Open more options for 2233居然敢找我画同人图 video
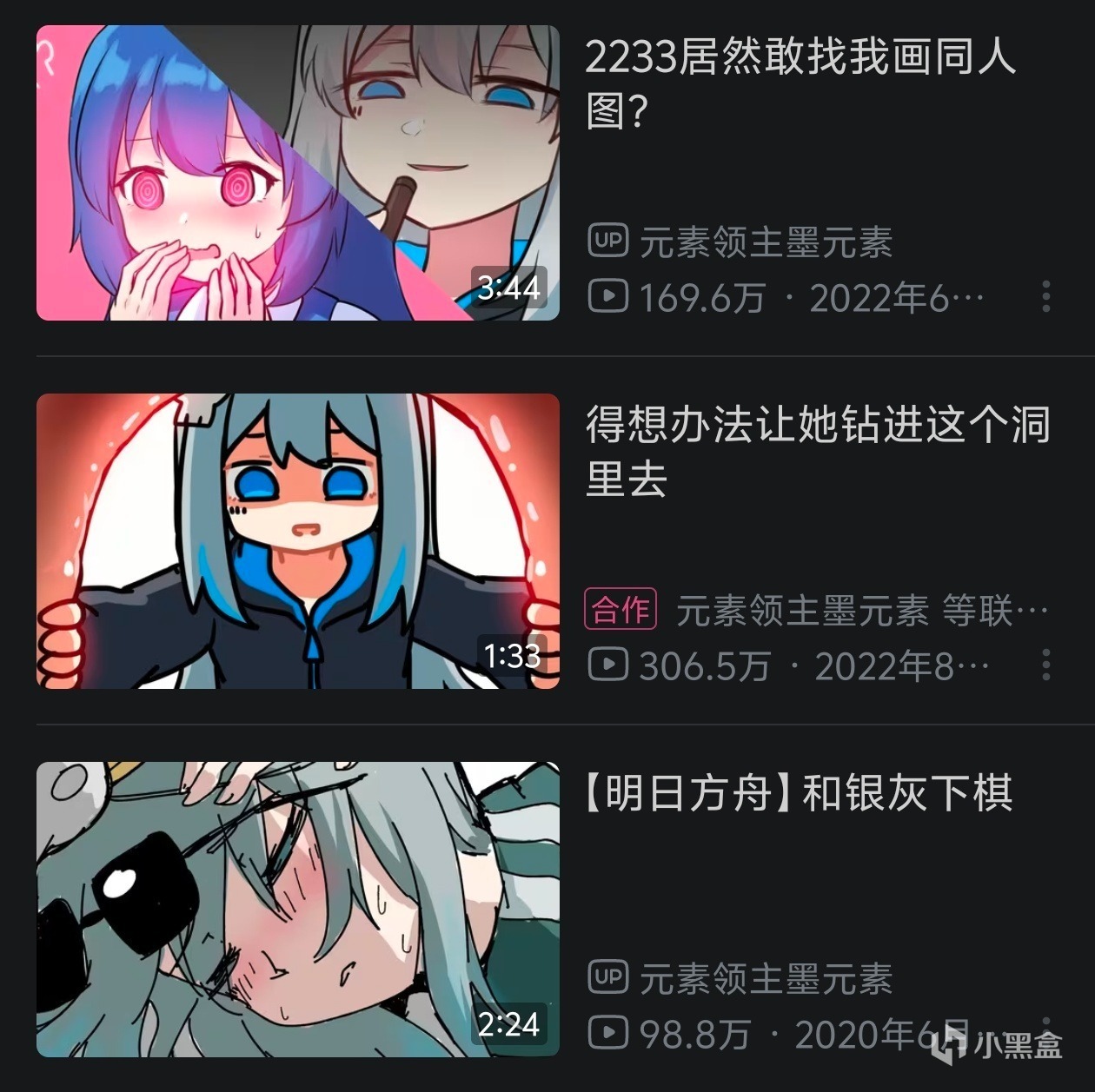This screenshot has width=1095, height=1092. point(1045,297)
